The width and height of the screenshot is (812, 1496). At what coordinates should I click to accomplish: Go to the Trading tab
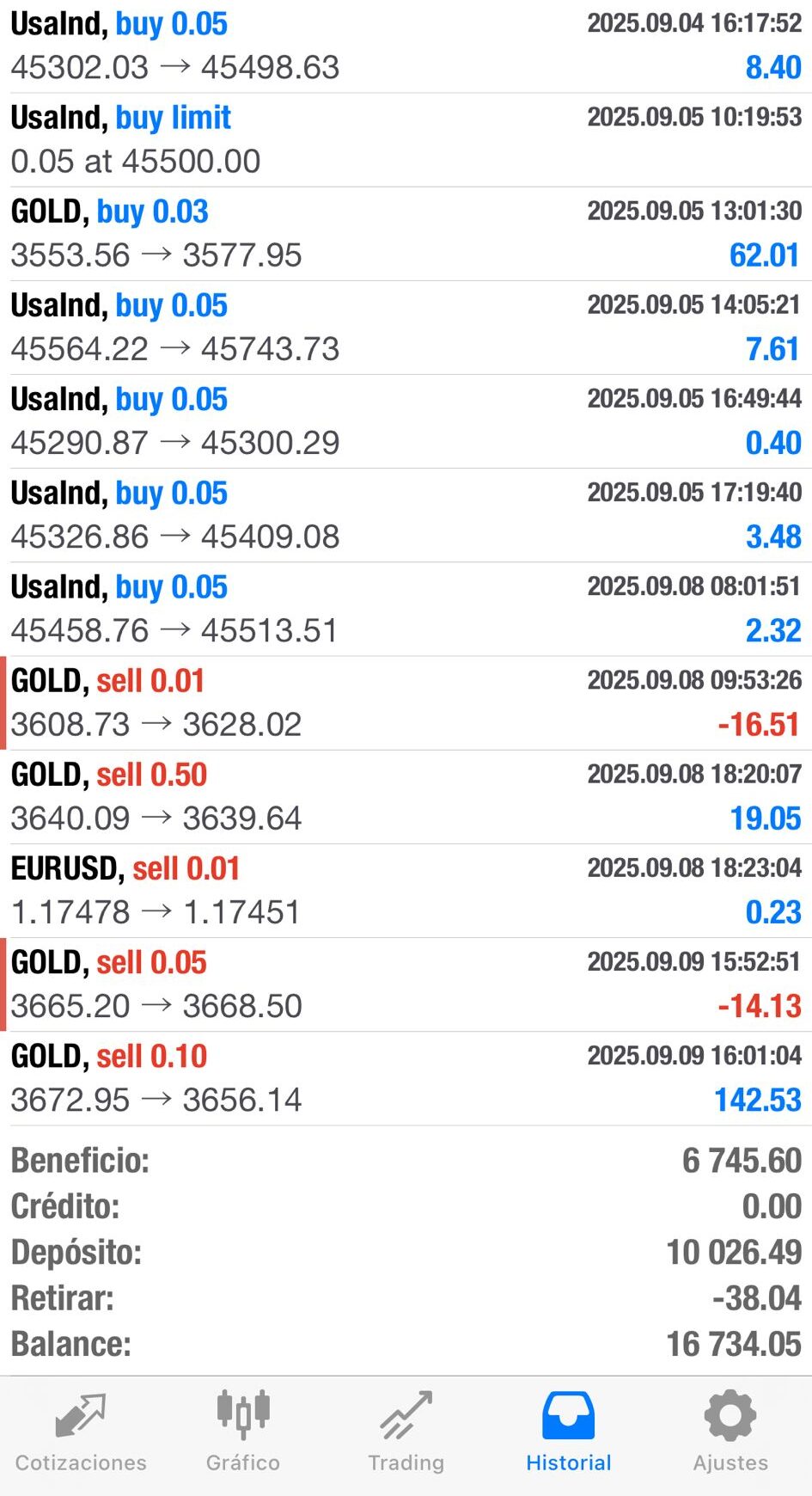[406, 1432]
